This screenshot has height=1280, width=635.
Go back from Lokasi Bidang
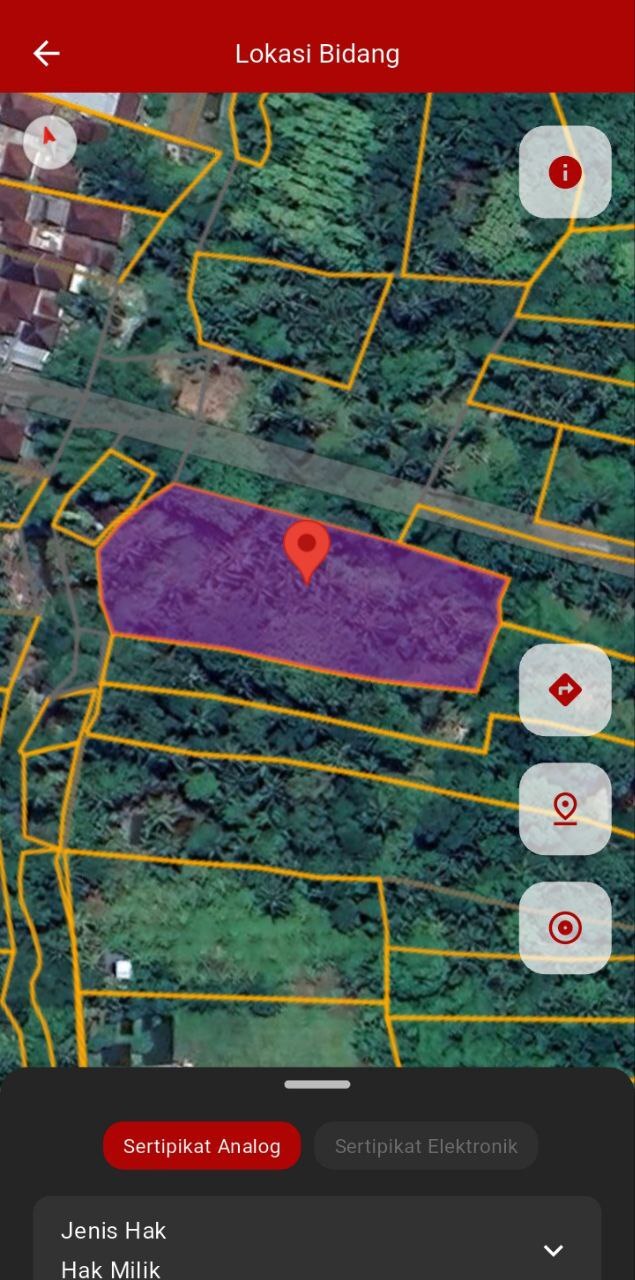pyautogui.click(x=46, y=54)
